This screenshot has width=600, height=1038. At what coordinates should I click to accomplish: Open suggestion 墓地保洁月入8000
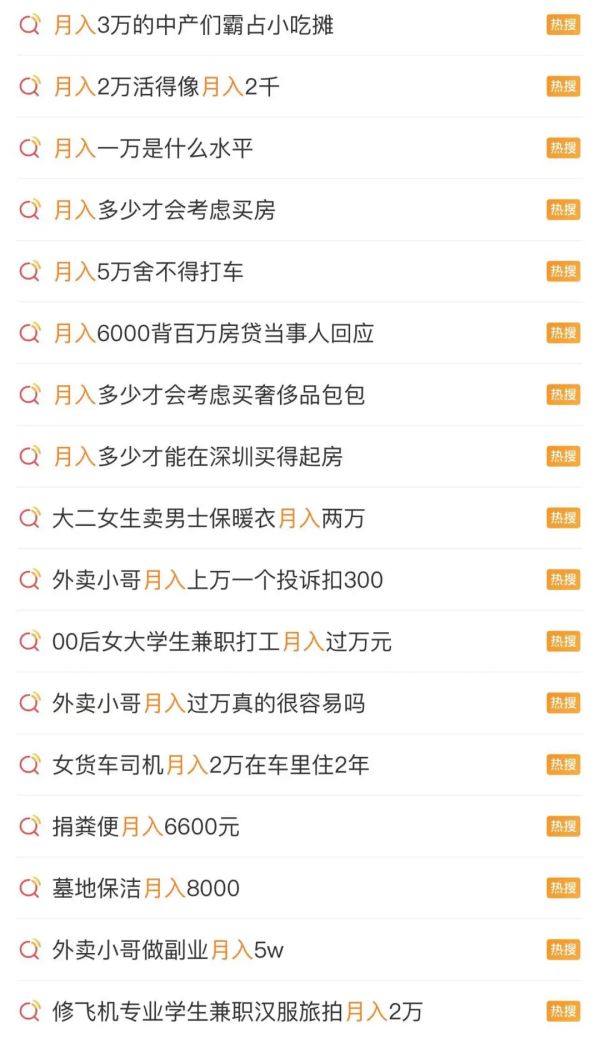(146, 889)
